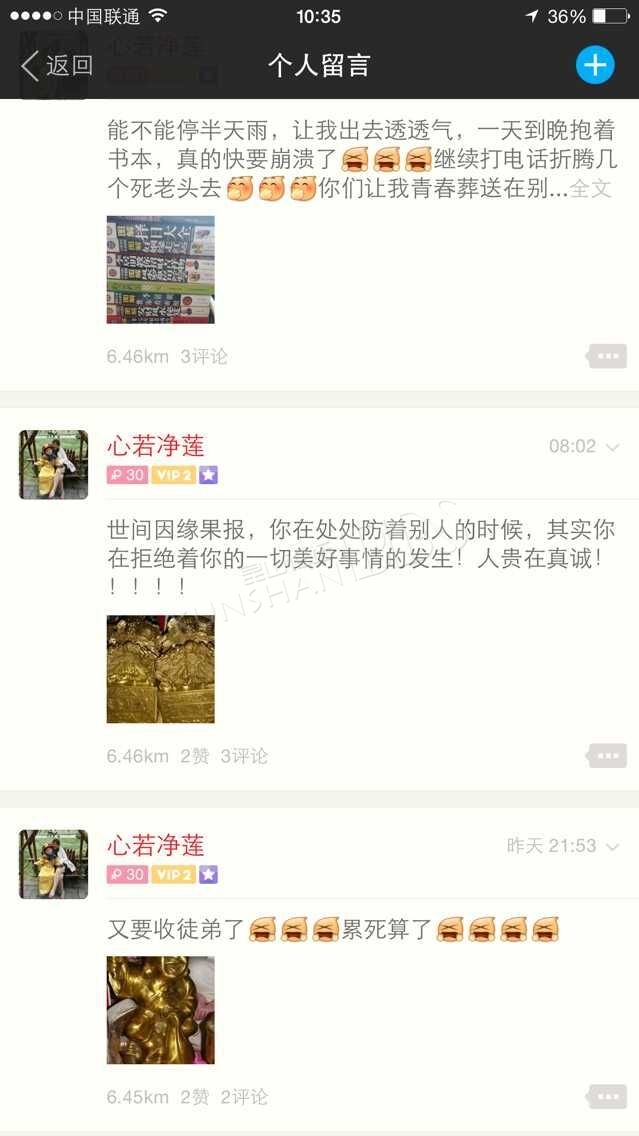This screenshot has height=1136, width=639.
Task: Open the comment bubble on the 2赞 2评论 post
Action: click(607, 1096)
